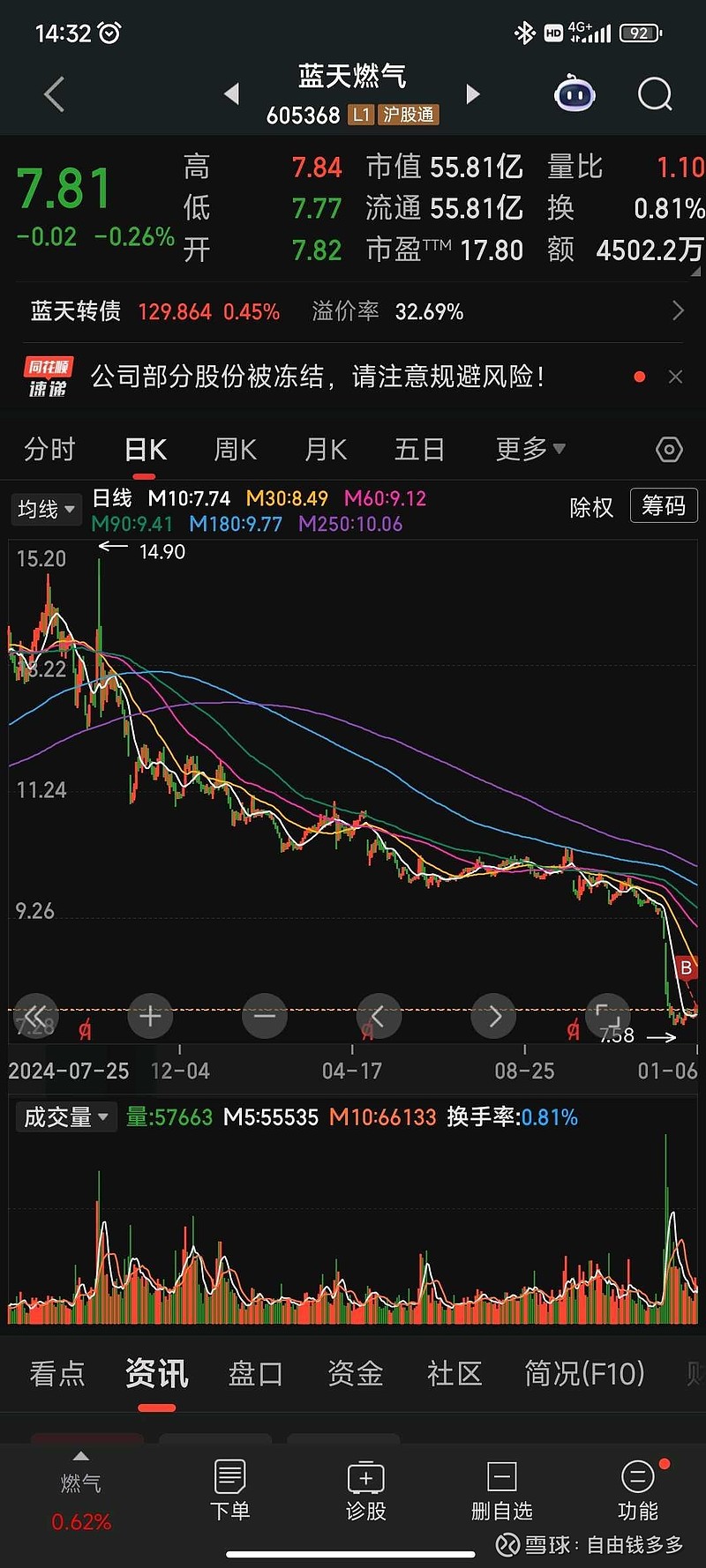
Task: Expand the 更多 chart period menu
Action: point(528,449)
